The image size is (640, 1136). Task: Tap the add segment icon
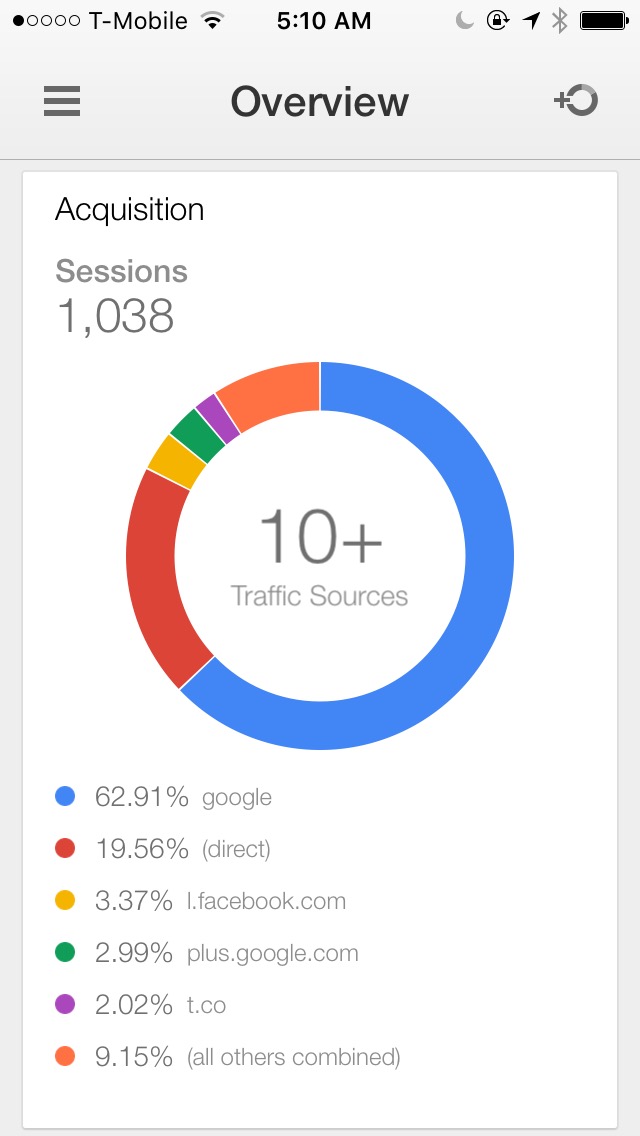[576, 101]
